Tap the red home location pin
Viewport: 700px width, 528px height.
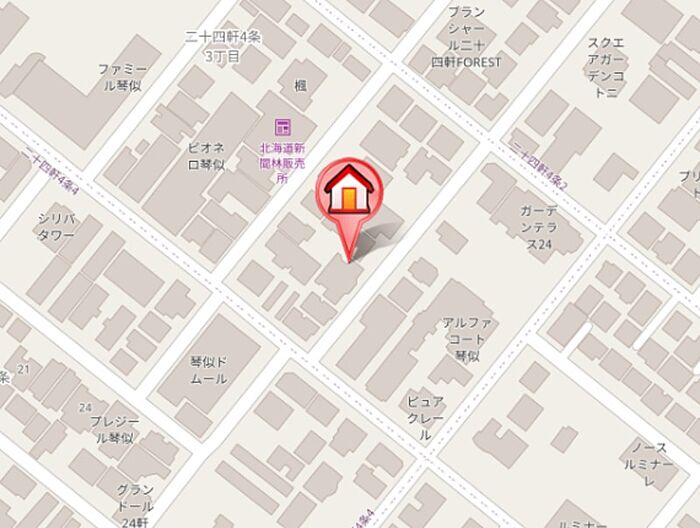tap(346, 191)
